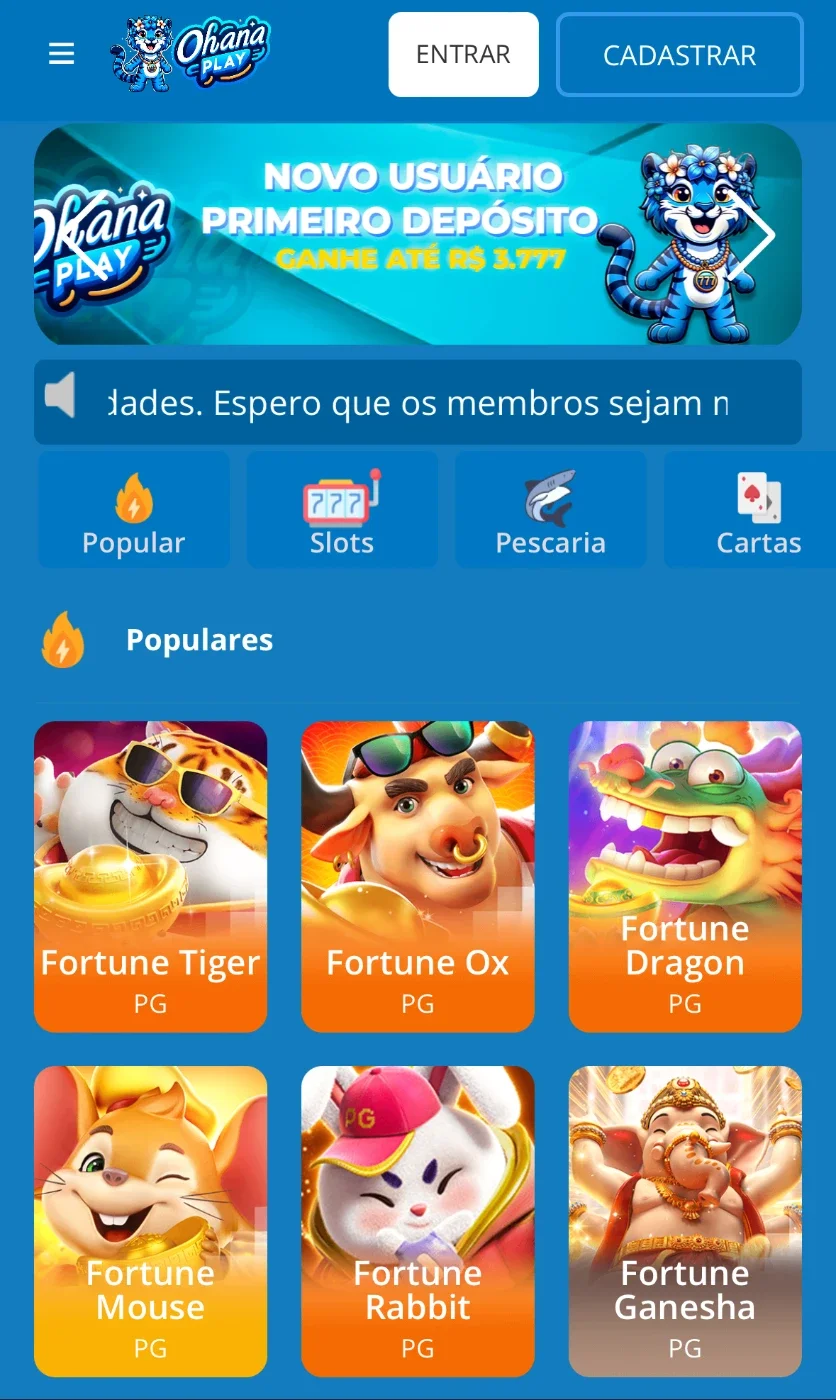The image size is (836, 1400).
Task: Go to the previous promo banner slide
Action: pyautogui.click(x=84, y=236)
